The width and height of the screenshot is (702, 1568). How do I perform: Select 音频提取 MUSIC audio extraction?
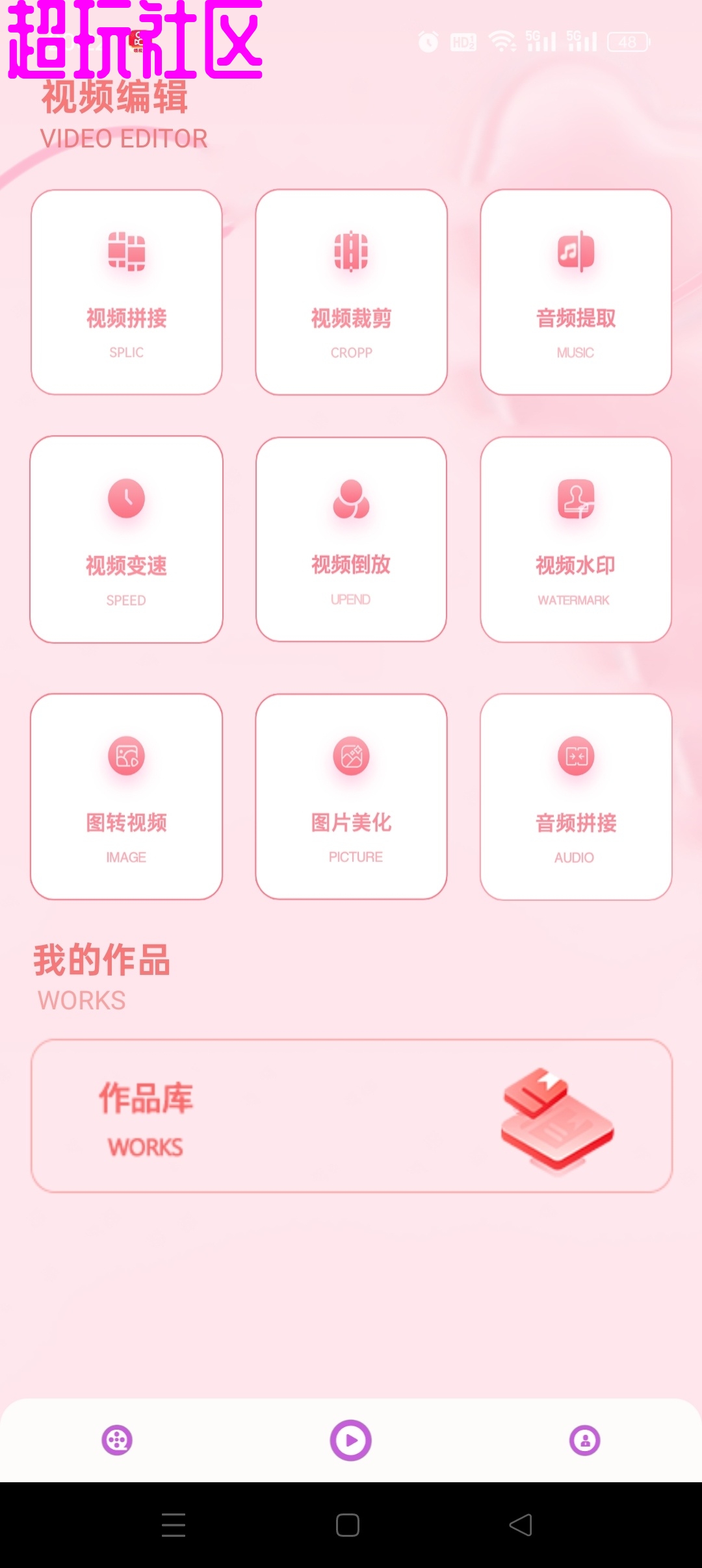click(576, 292)
